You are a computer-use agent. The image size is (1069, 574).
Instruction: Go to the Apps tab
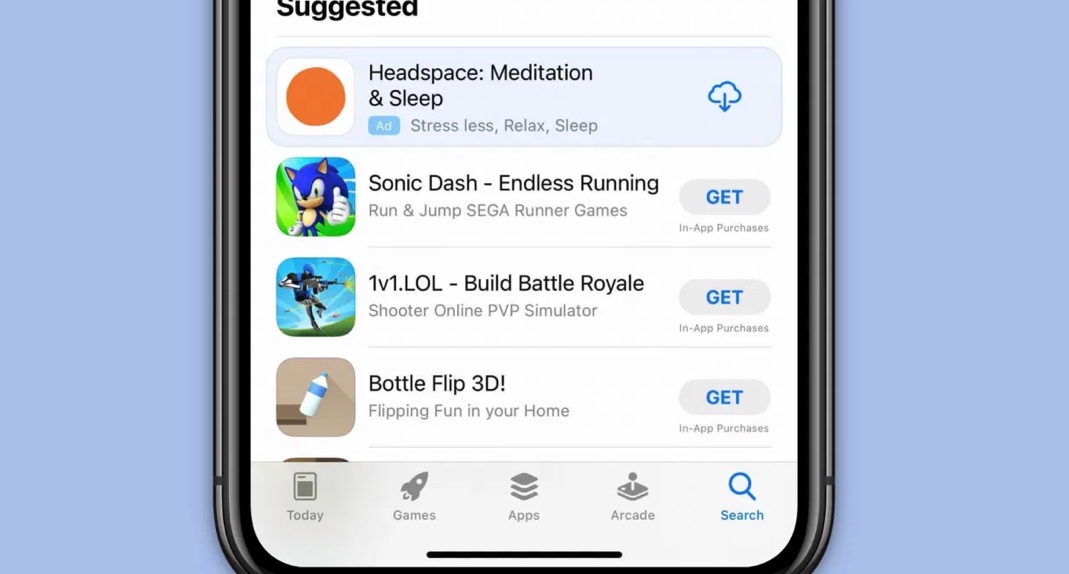pos(523,497)
